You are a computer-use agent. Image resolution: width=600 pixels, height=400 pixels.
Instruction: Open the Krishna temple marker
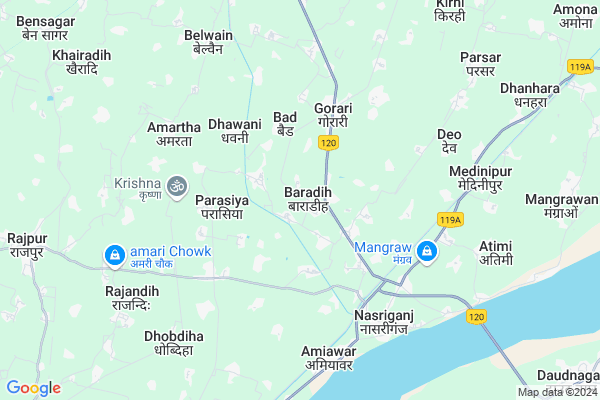[177, 185]
